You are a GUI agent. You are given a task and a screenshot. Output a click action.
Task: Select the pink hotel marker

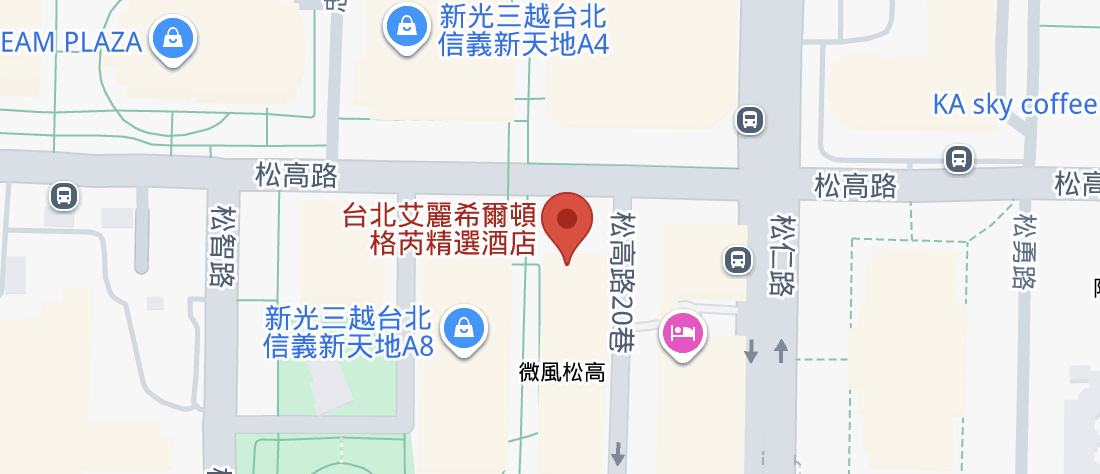(x=683, y=333)
